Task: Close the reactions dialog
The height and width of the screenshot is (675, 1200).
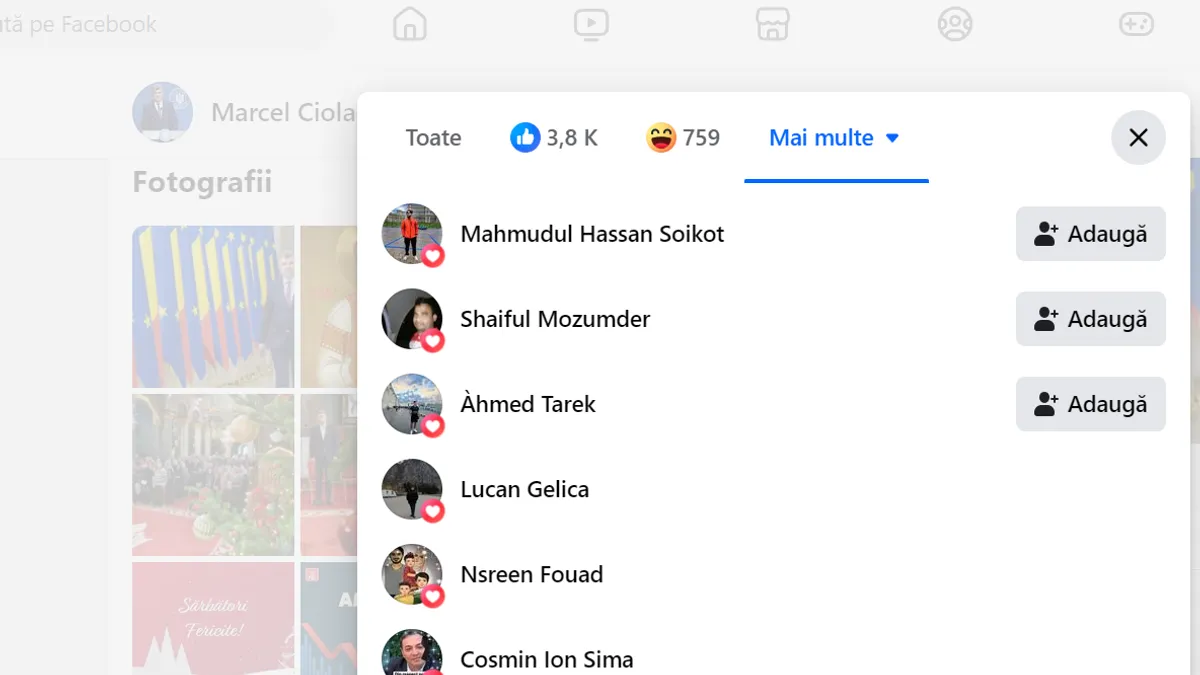Action: [1138, 138]
